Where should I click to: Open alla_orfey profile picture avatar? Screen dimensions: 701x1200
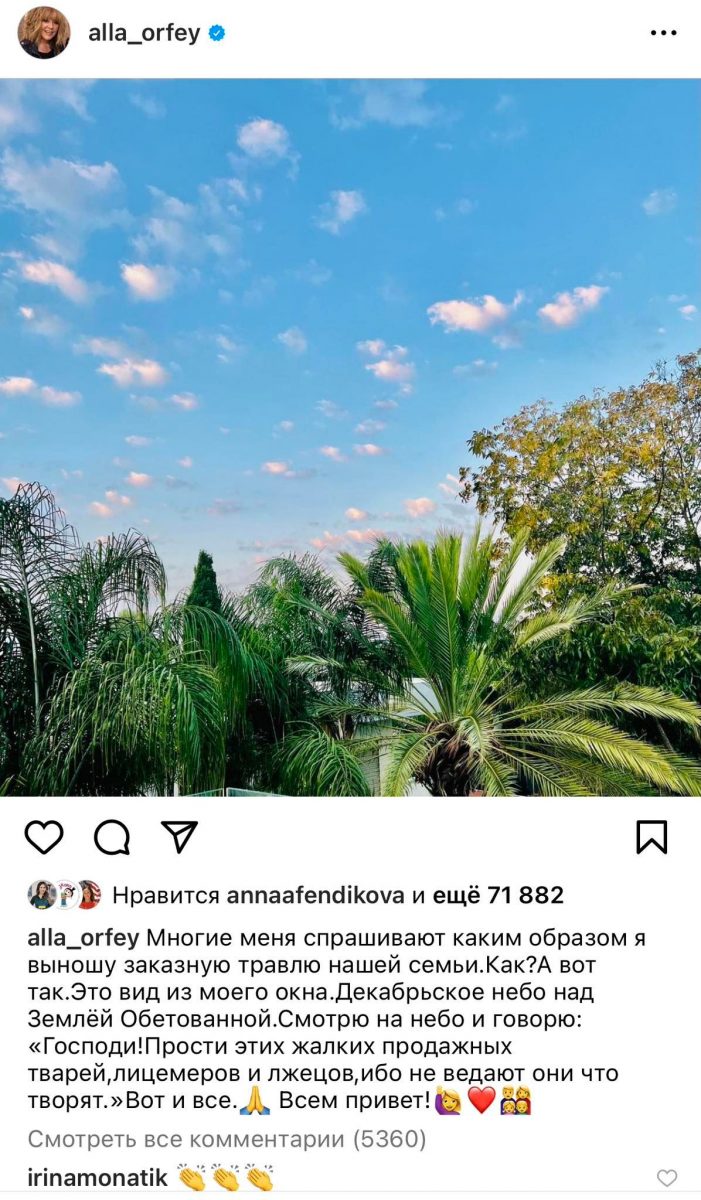(44, 33)
